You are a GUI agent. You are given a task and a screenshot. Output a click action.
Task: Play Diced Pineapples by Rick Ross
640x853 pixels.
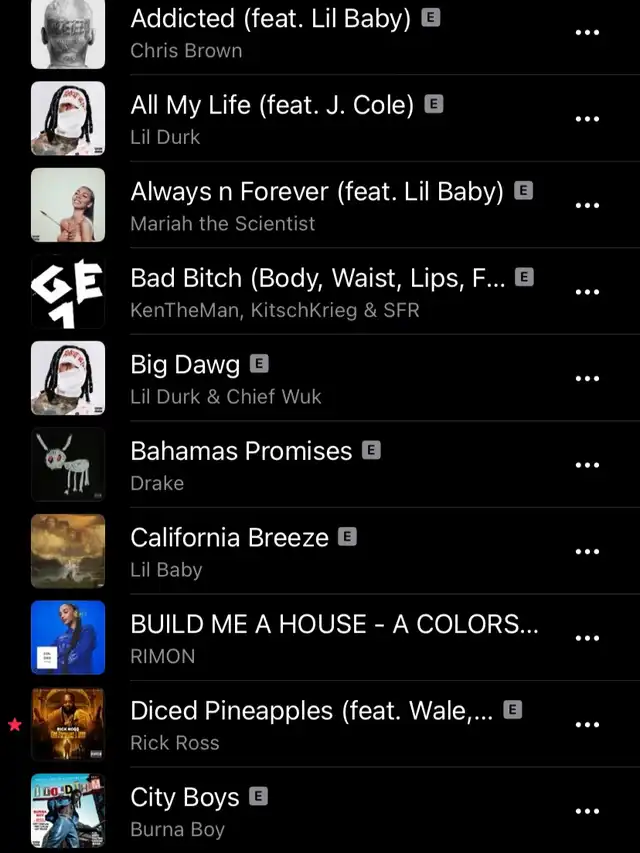311,724
